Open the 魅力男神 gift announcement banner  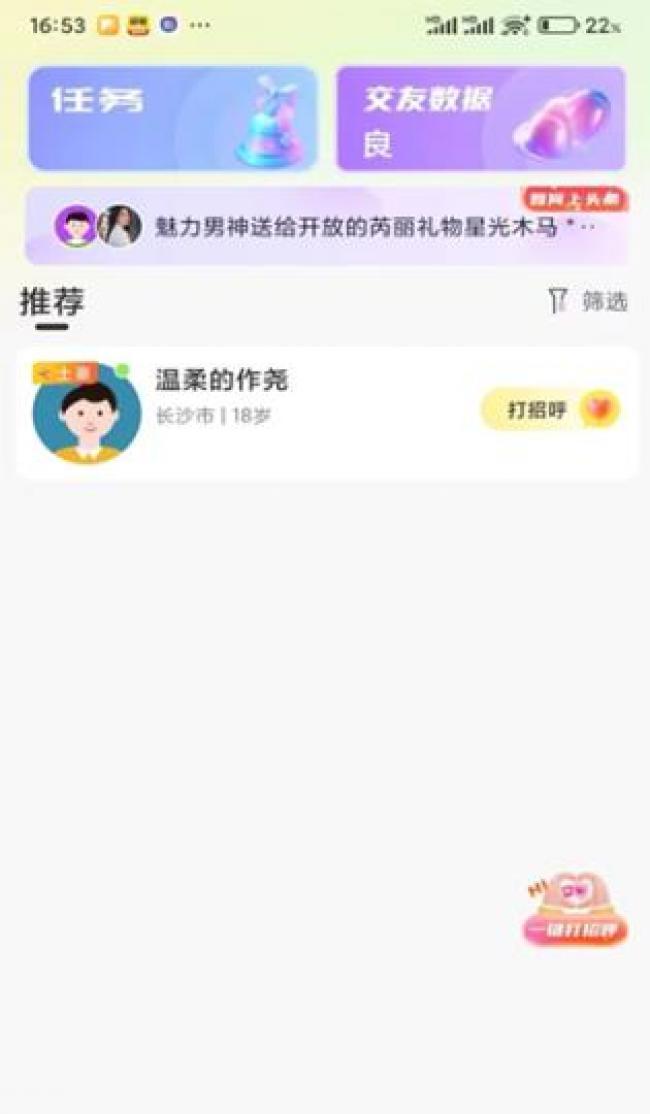tap(327, 227)
